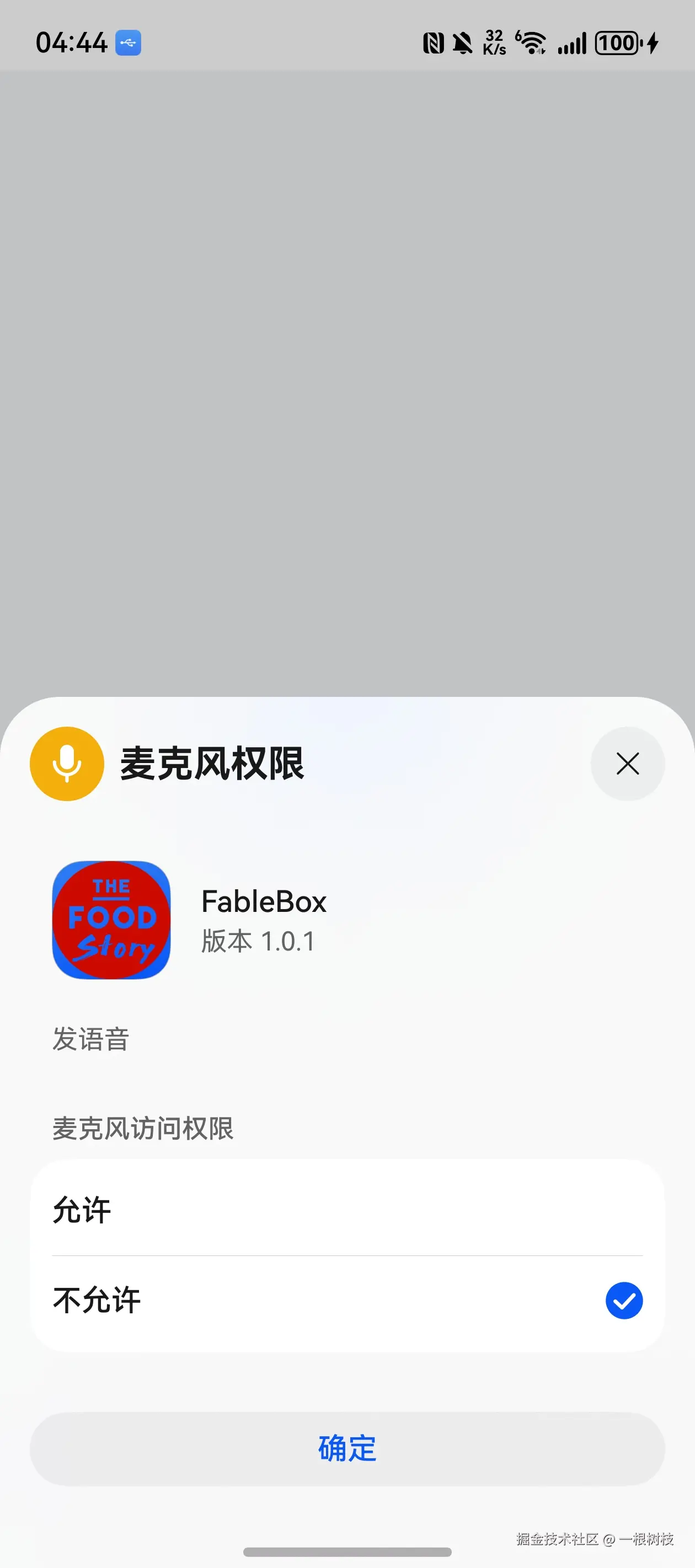The width and height of the screenshot is (695, 1568).
Task: Close the microphone permission dialog
Action: pyautogui.click(x=627, y=763)
